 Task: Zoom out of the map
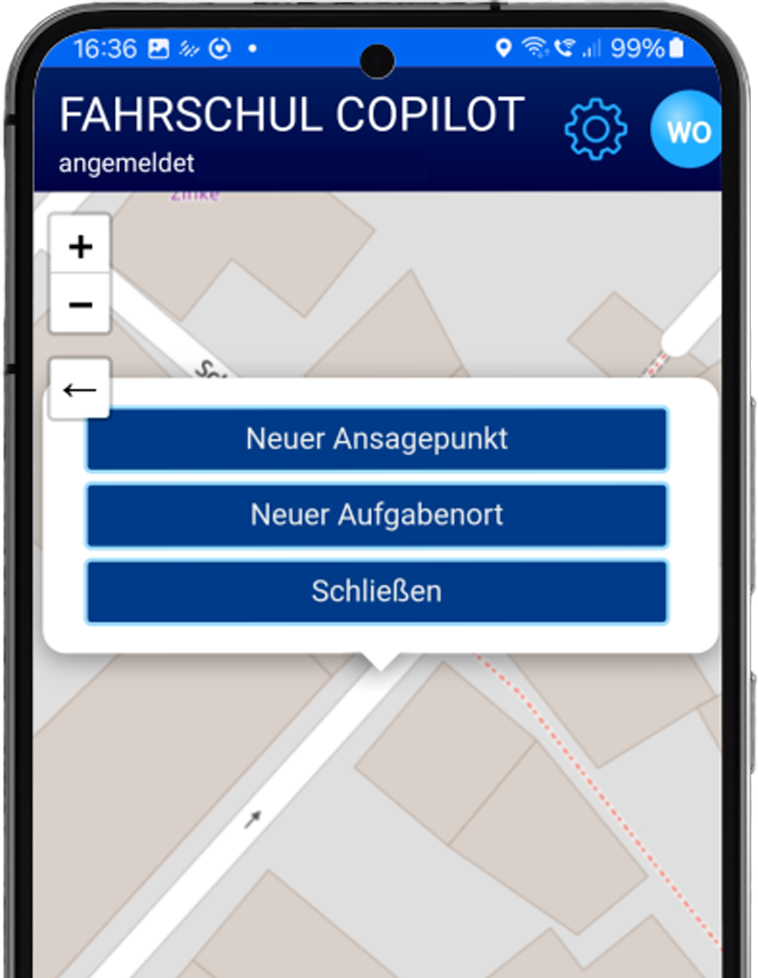click(x=80, y=304)
